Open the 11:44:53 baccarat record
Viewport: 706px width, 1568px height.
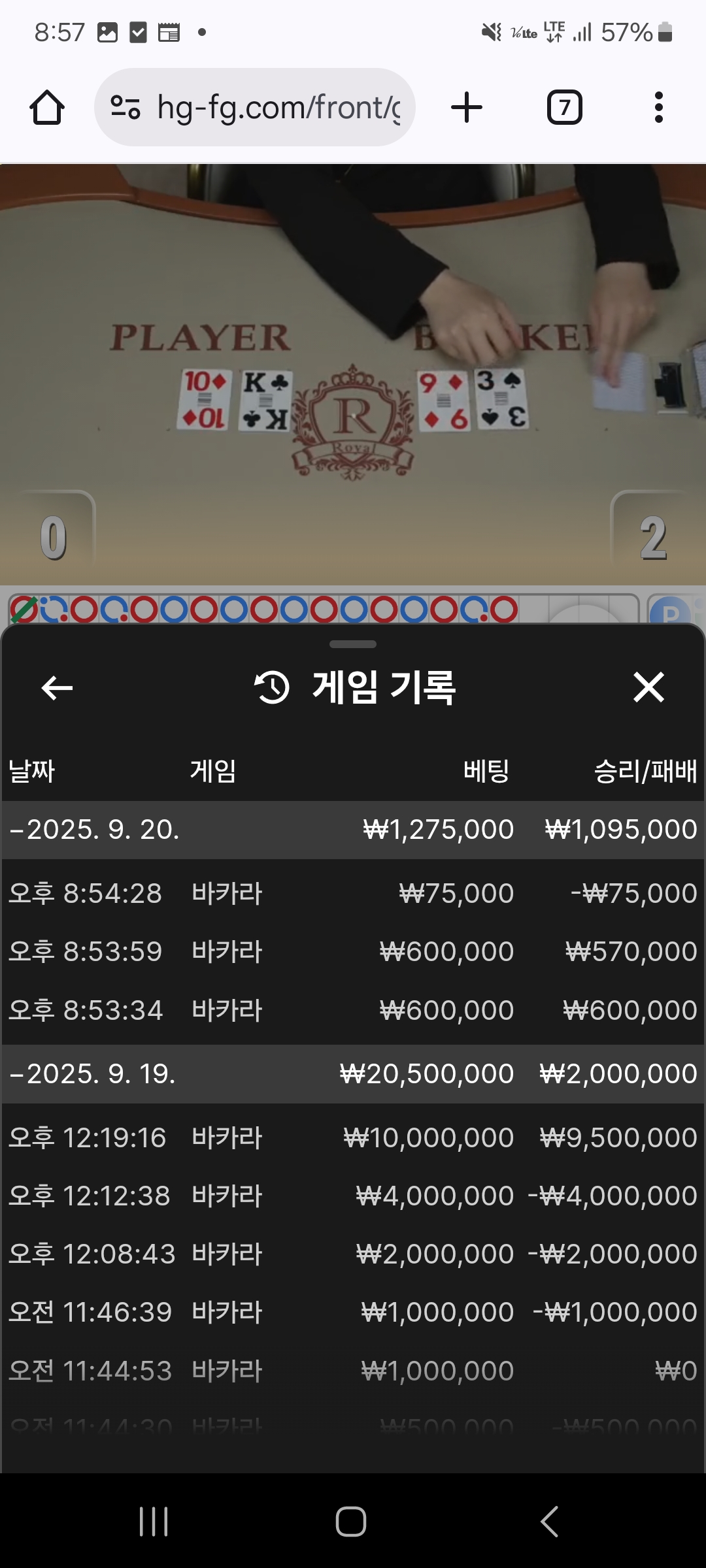pos(353,1371)
